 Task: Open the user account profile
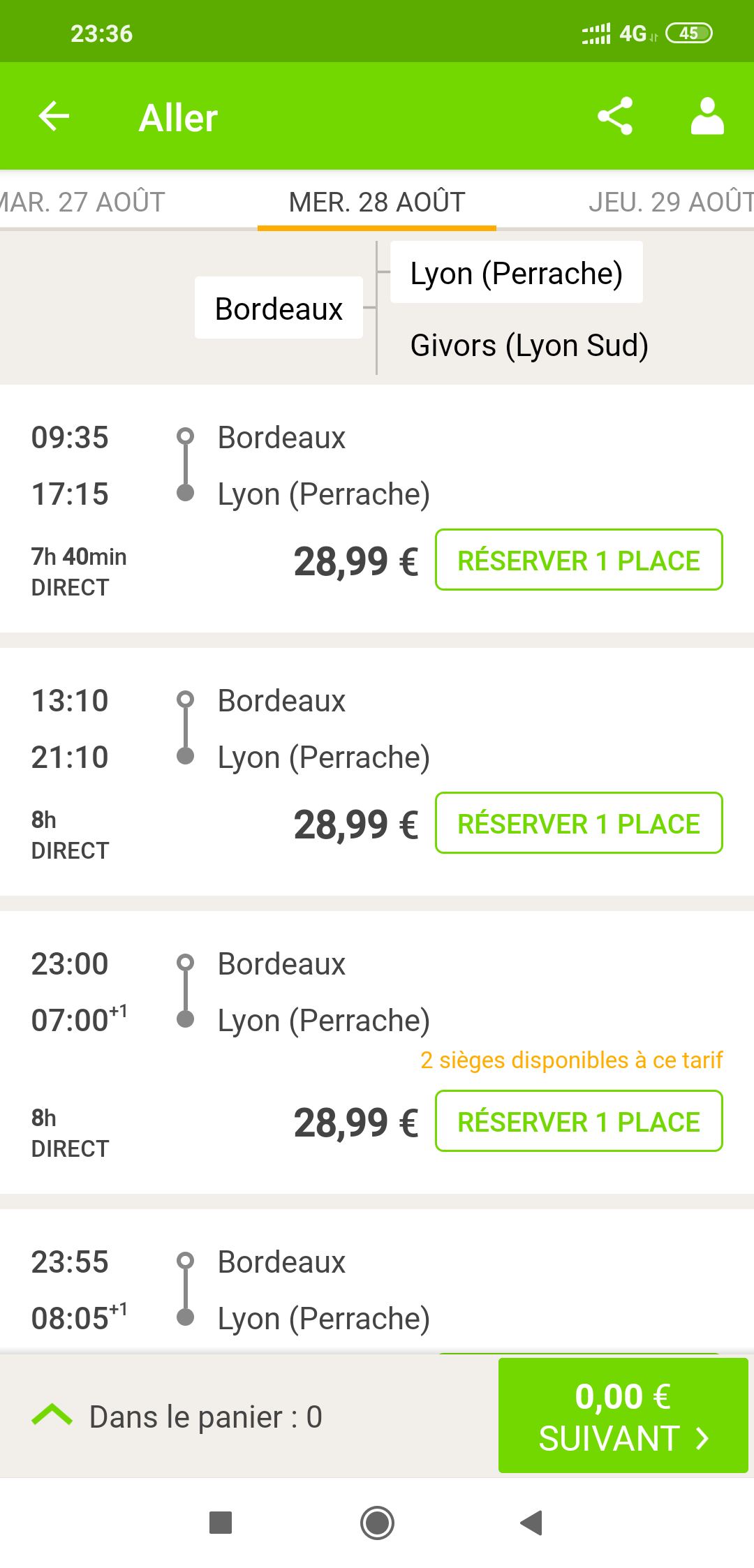tap(707, 116)
